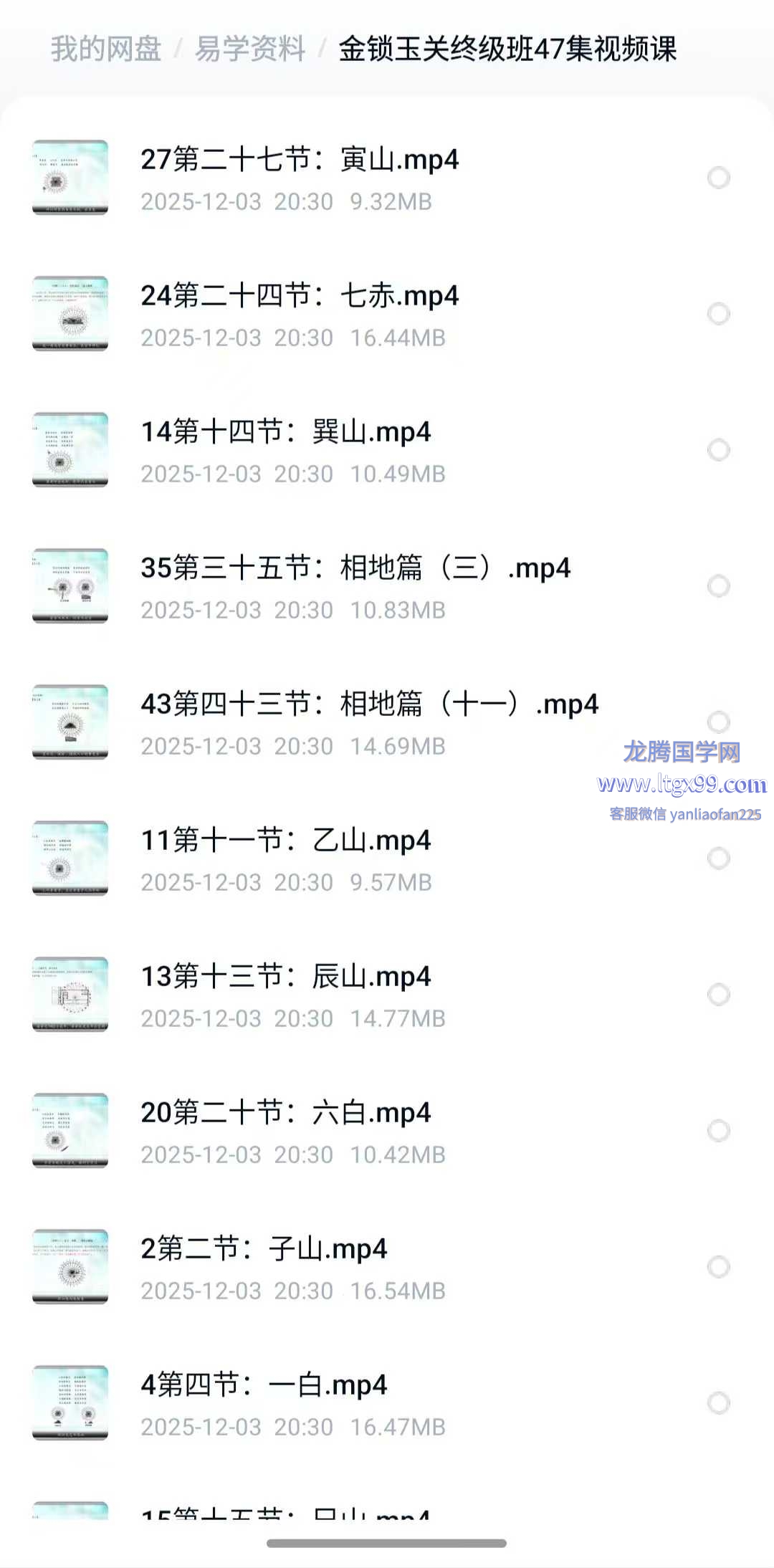Open video 11第十一节：乙山.mp4
The height and width of the screenshot is (1568, 774).
[x=285, y=840]
